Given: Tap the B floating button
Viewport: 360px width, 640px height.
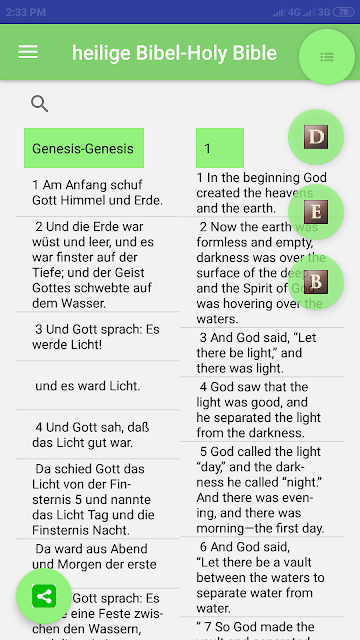Looking at the screenshot, I should pos(316,282).
